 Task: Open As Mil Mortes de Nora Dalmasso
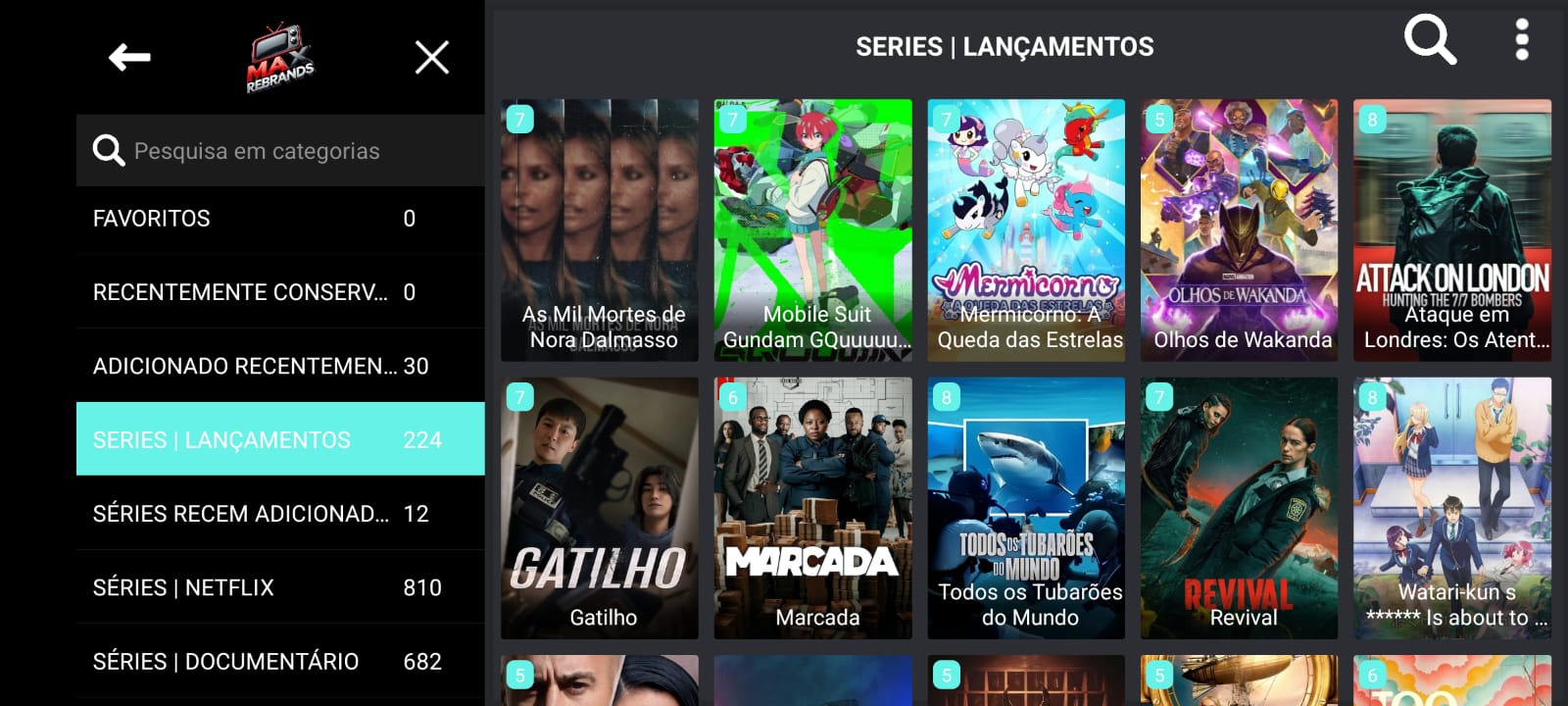coord(600,230)
